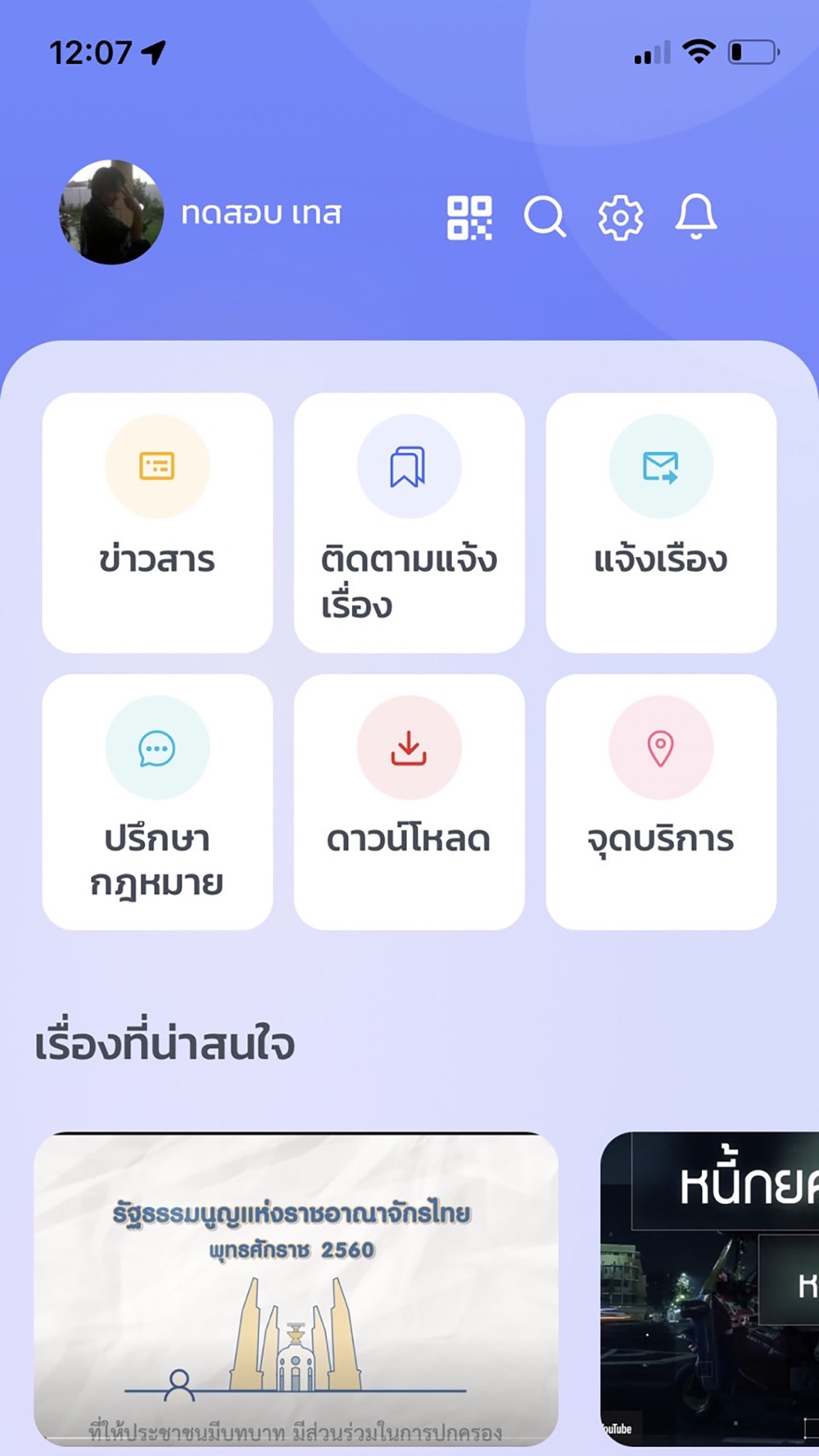Viewport: 819px width, 1456px height.
Task: Tap the profile avatar photo
Action: (x=111, y=212)
